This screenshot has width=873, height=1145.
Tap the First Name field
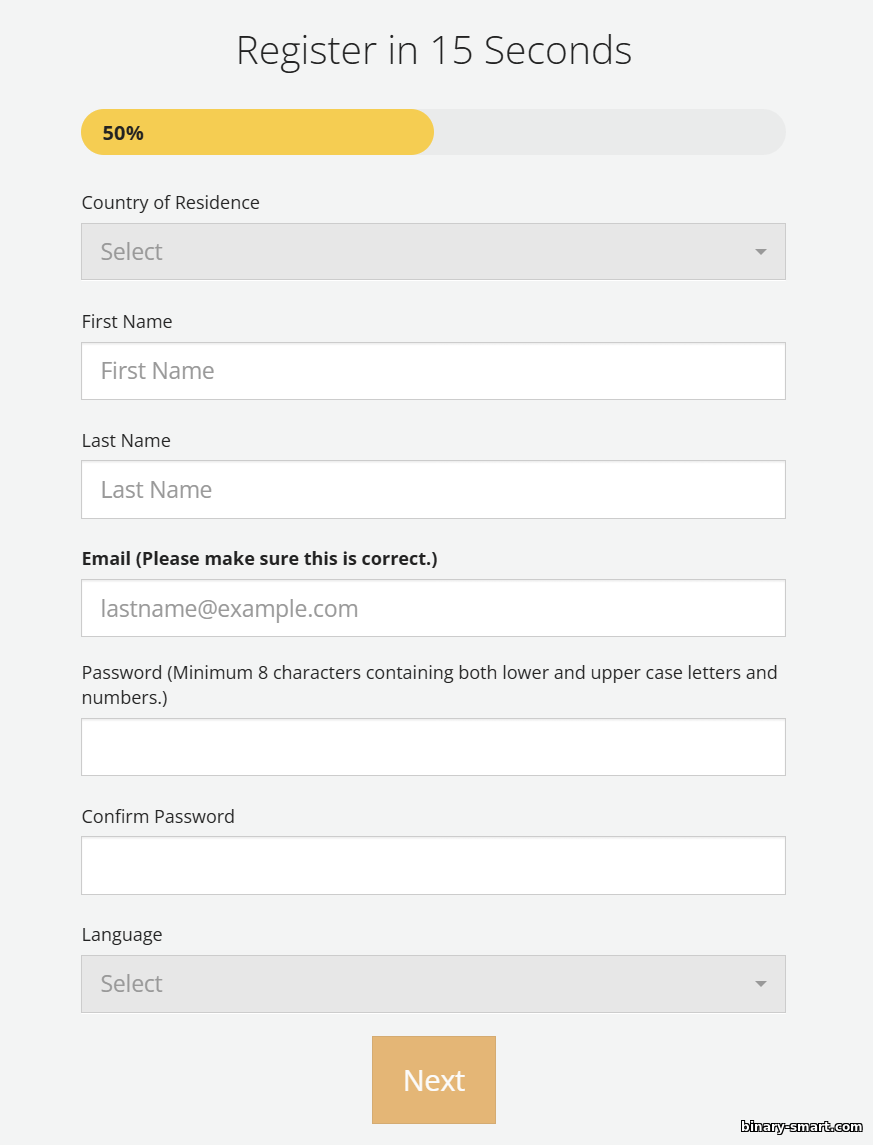pos(433,371)
